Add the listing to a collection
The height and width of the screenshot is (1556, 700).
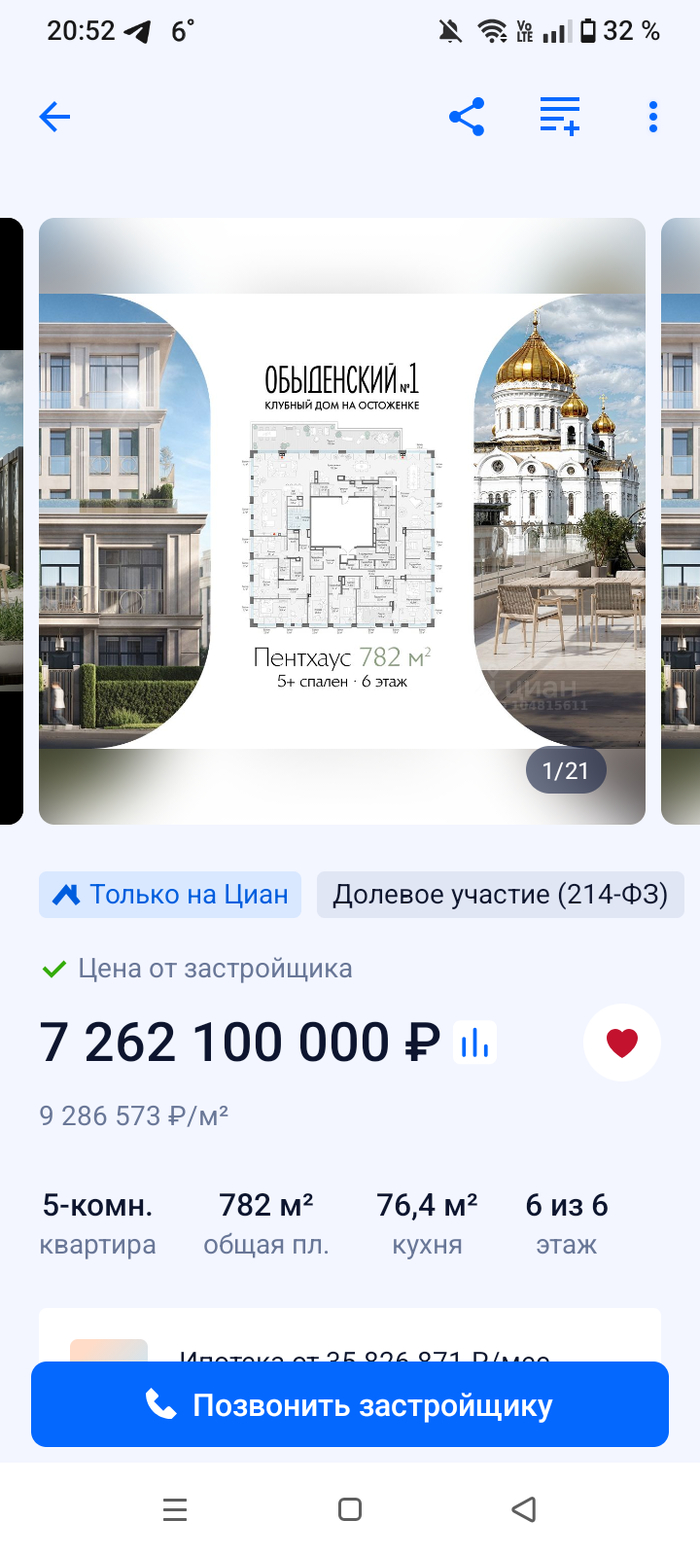(560, 117)
